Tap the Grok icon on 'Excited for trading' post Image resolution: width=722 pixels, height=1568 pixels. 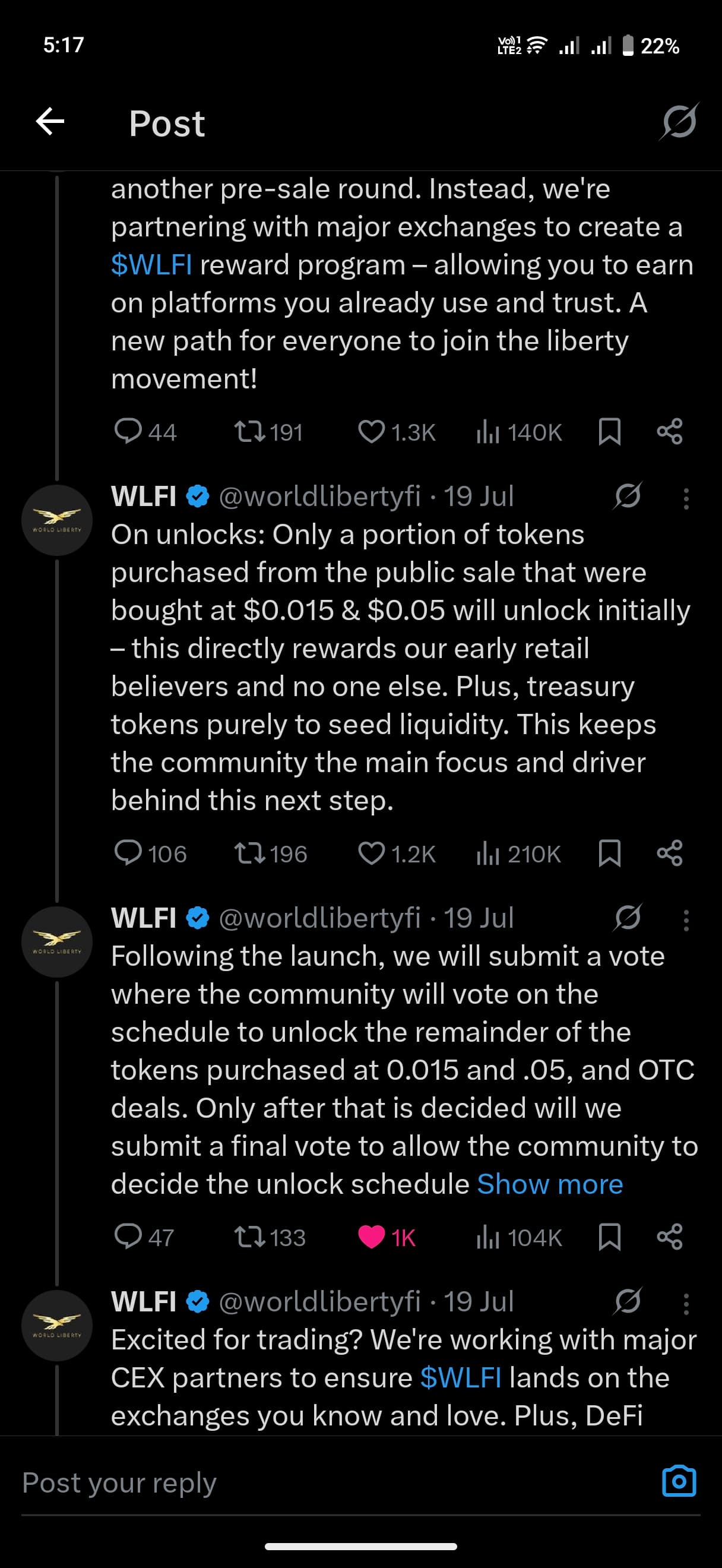point(627,1302)
